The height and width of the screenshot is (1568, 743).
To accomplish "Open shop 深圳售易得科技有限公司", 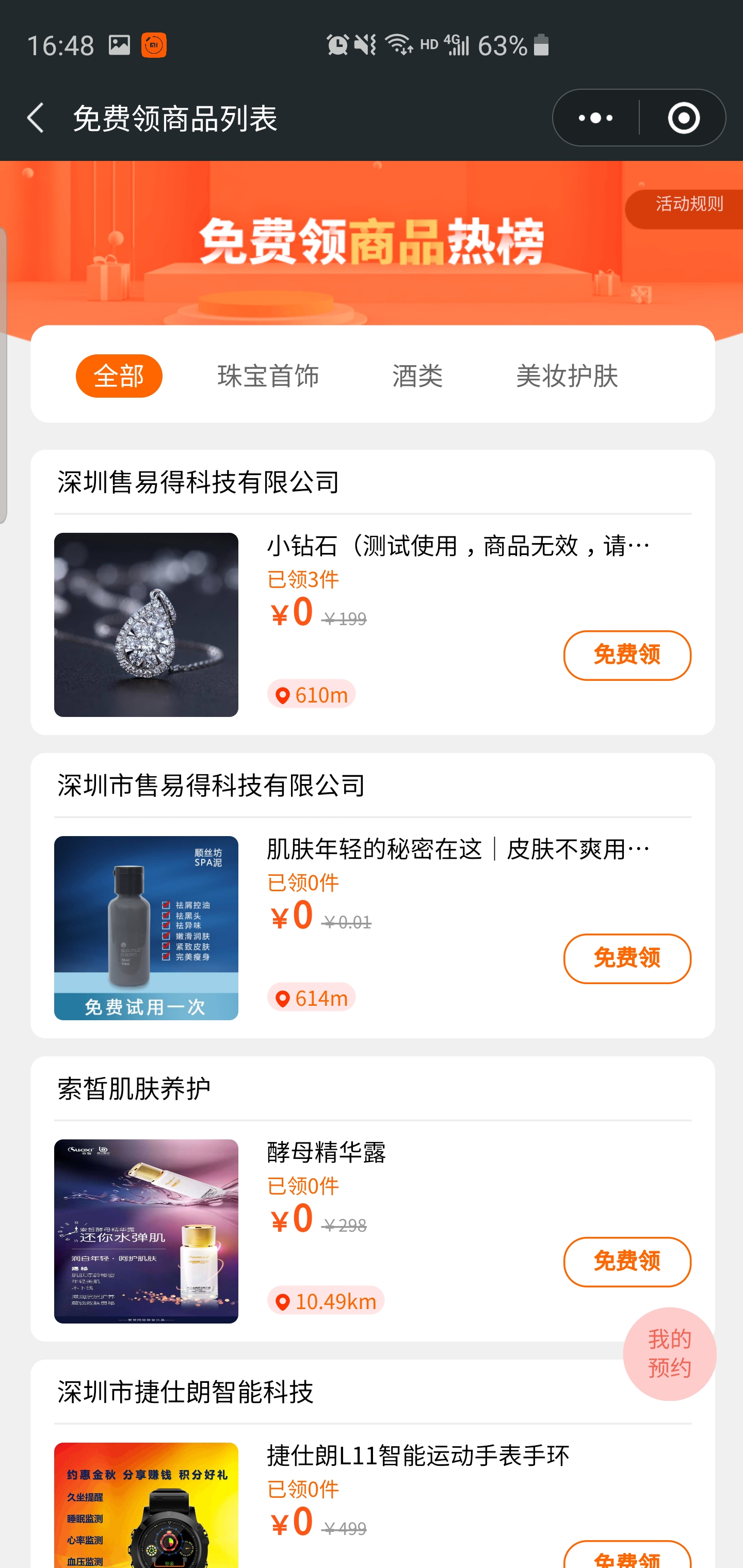I will (x=199, y=482).
